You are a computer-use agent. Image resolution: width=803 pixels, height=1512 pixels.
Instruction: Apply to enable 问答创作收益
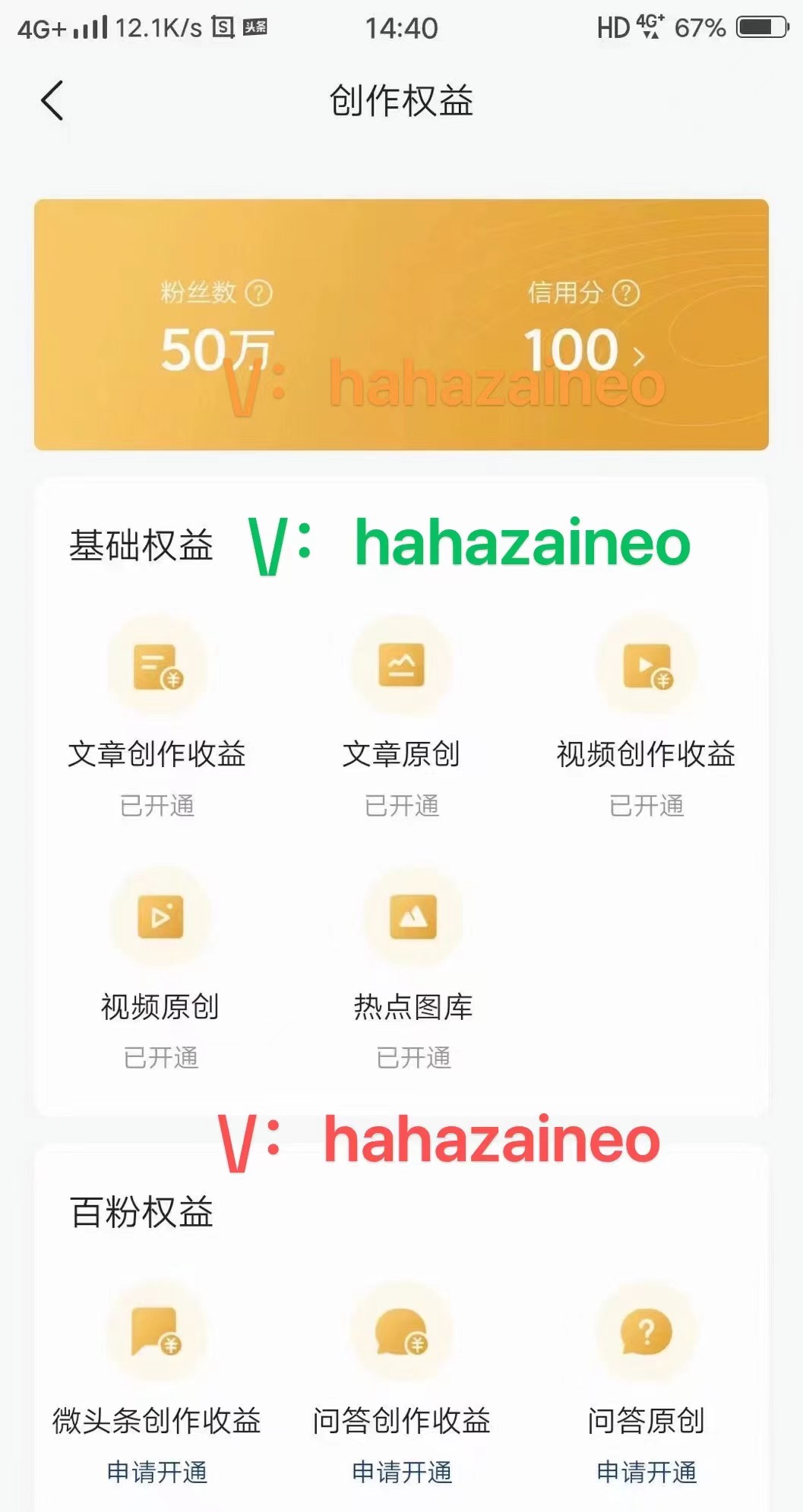click(x=402, y=1472)
